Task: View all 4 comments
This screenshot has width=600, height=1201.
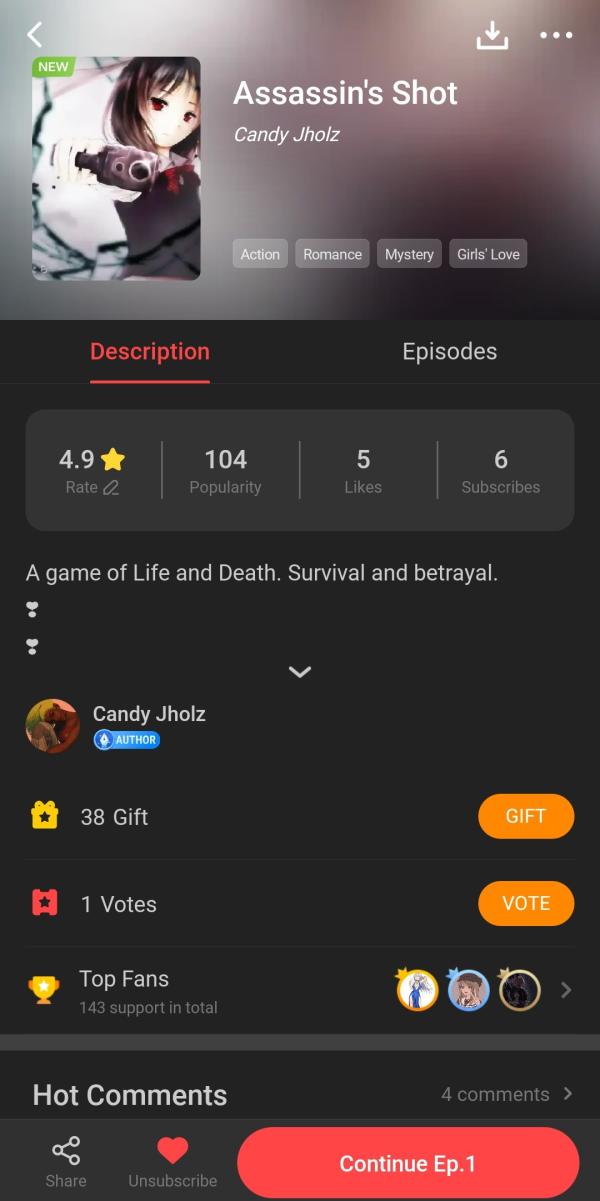Action: (x=507, y=1094)
